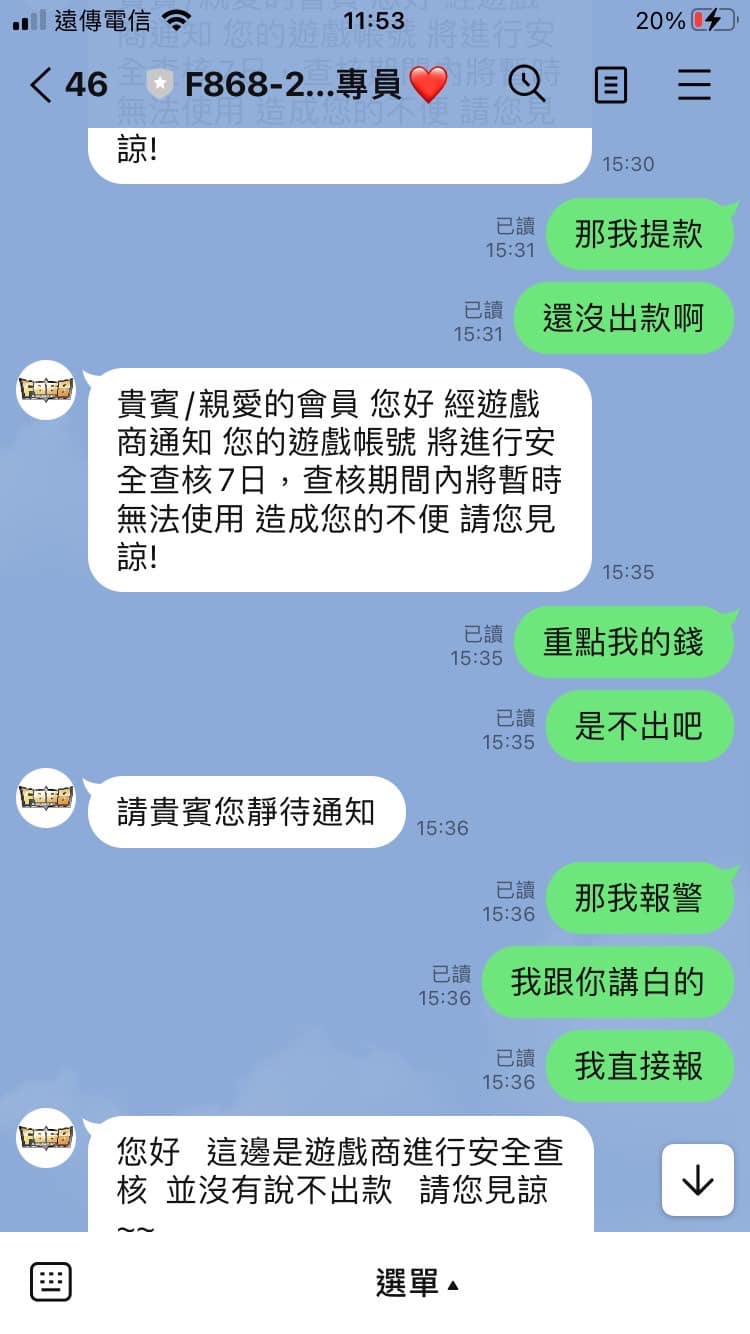Search within this chat
The height and width of the screenshot is (1334, 750).
pos(526,85)
